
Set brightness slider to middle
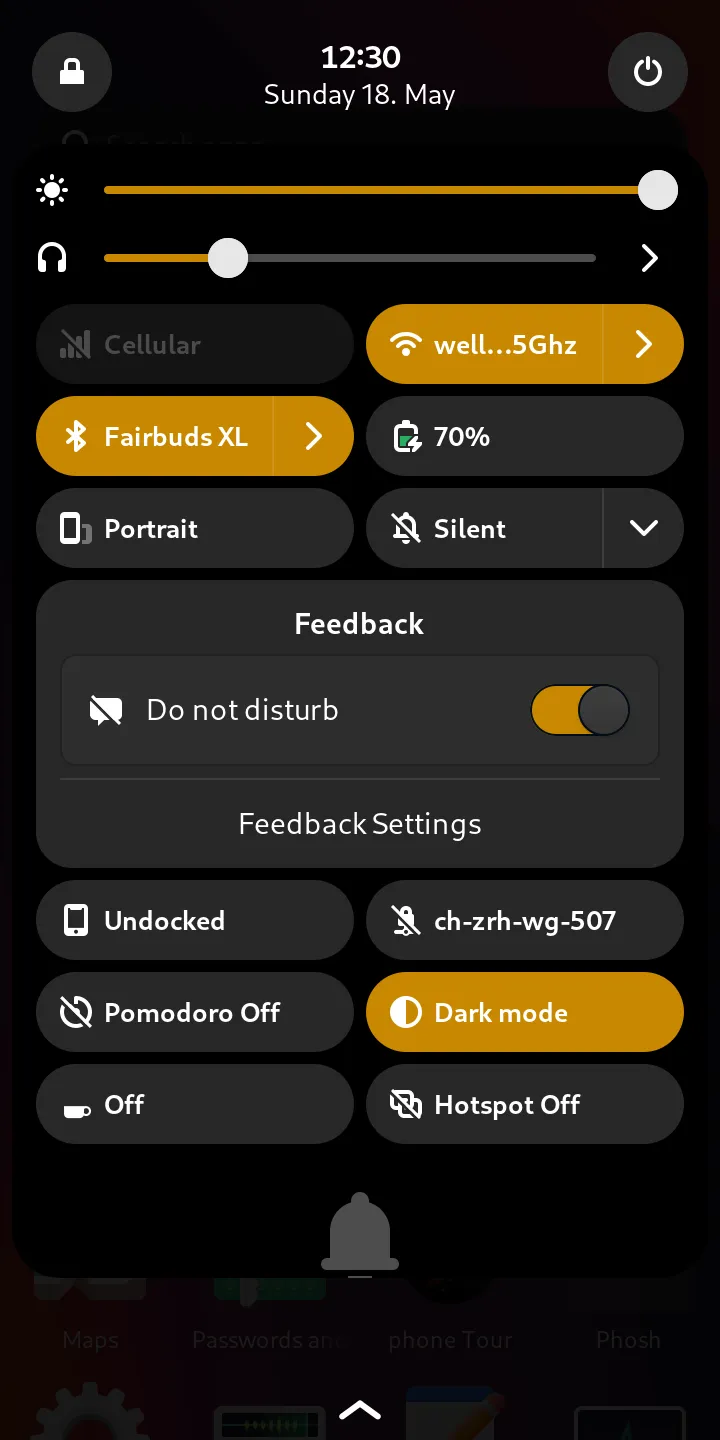[x=381, y=190]
